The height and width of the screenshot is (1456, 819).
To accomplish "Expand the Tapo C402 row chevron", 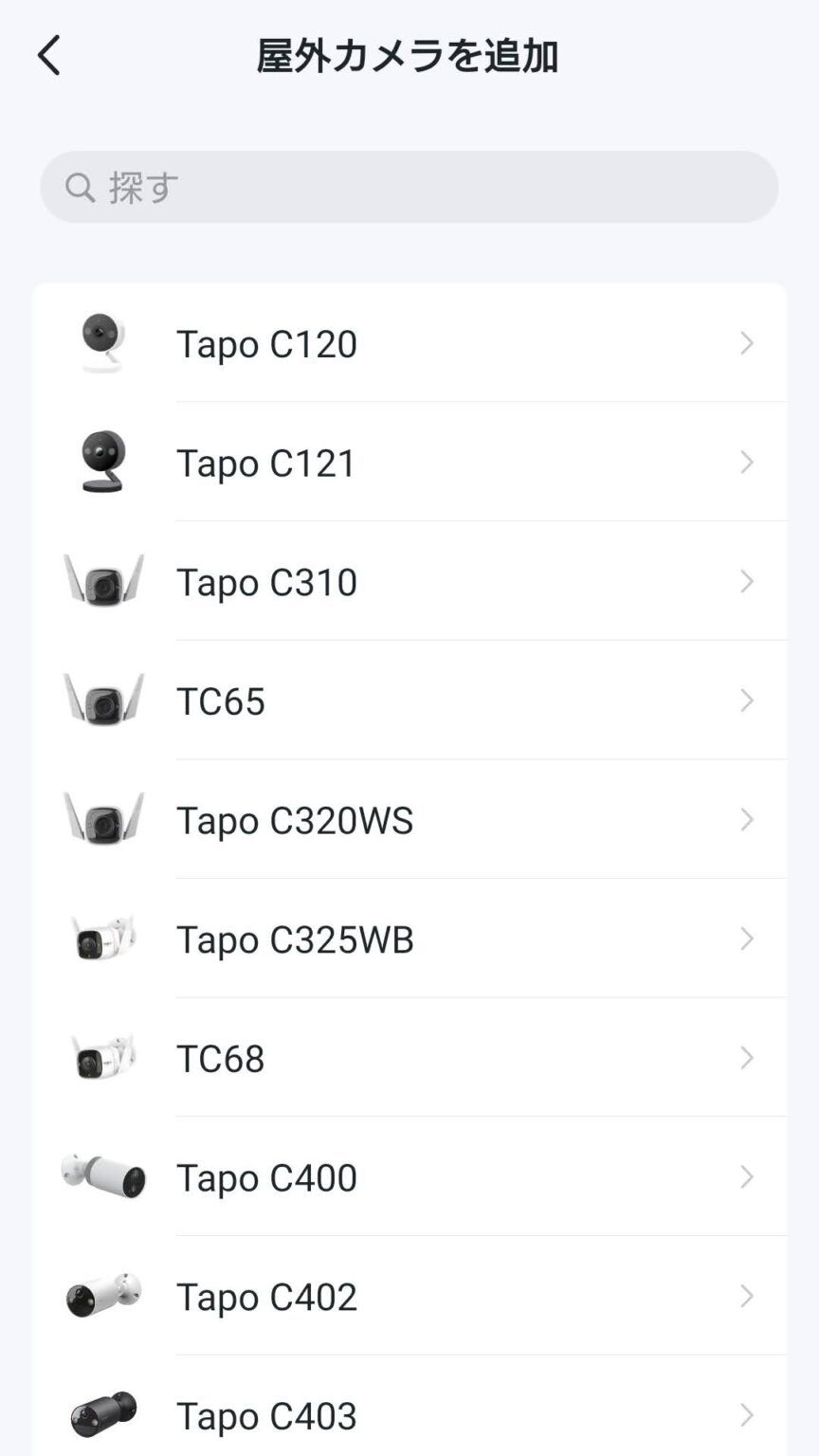I will click(748, 1297).
